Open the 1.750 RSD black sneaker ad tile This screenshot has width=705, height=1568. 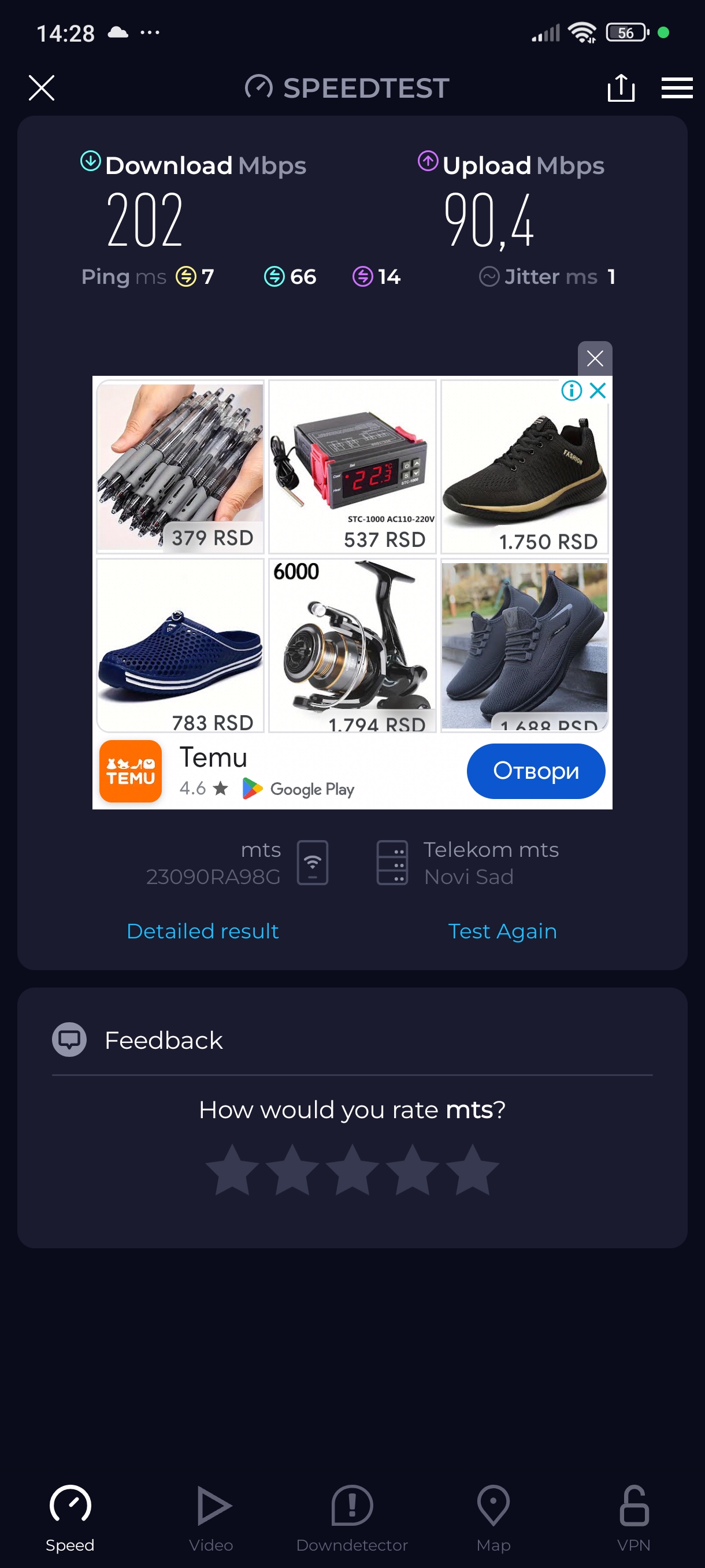tap(524, 466)
